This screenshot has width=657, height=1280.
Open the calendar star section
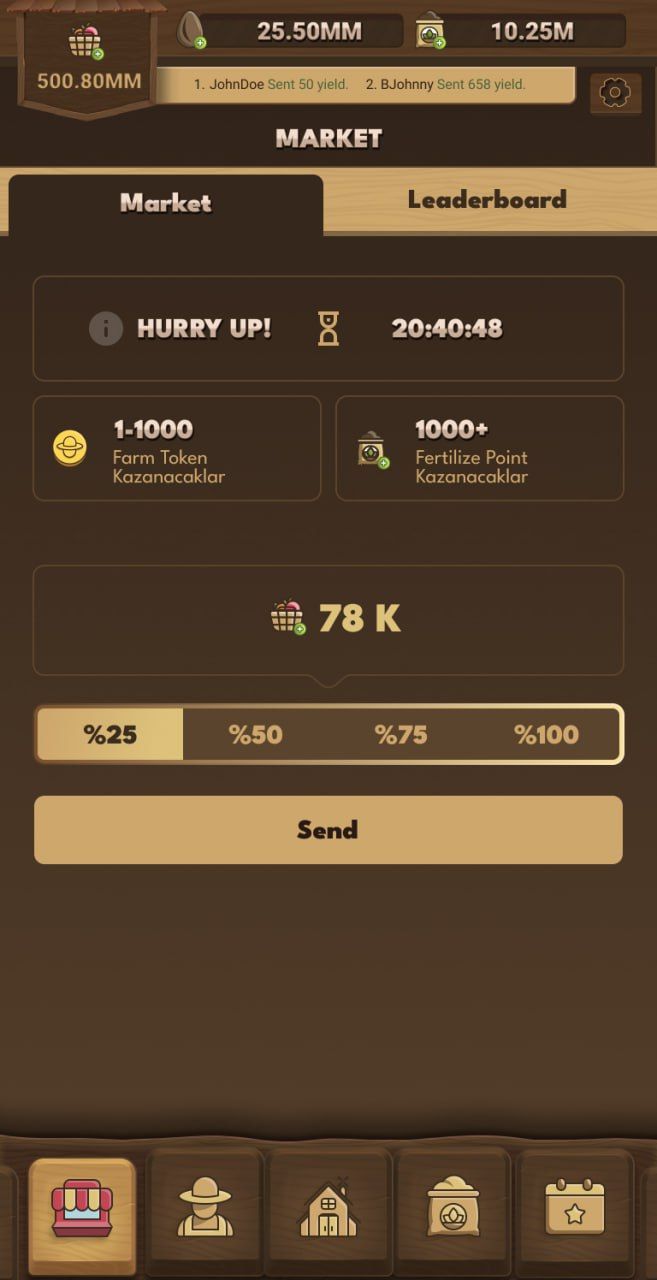[574, 1209]
